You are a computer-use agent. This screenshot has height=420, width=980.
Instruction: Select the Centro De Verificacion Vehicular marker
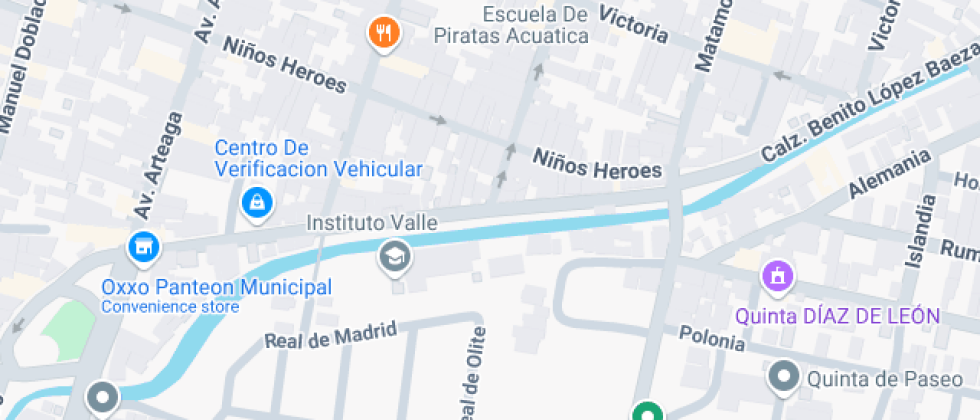click(x=258, y=204)
